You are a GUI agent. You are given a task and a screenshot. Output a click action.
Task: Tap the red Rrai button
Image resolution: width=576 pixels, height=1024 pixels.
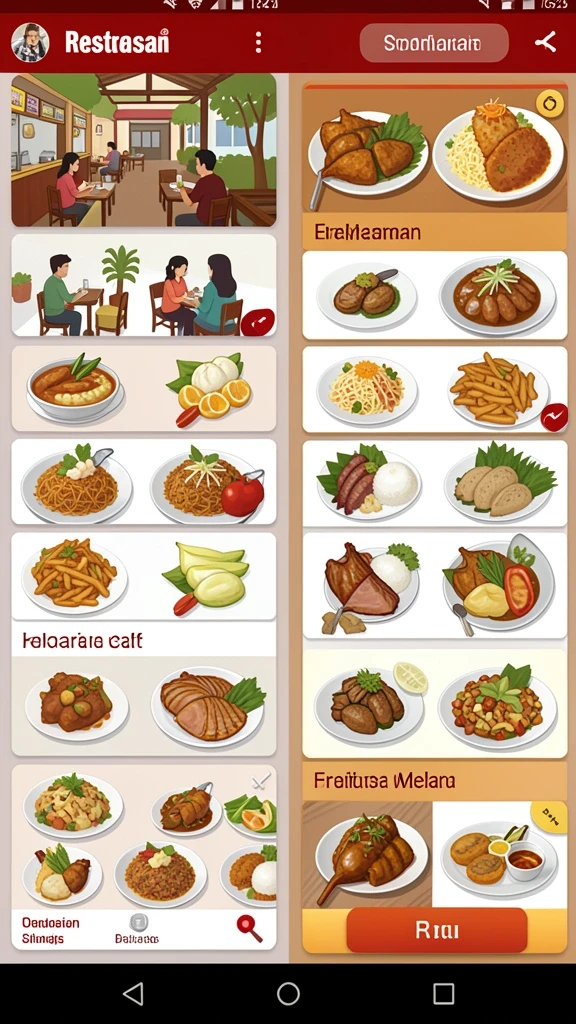pos(436,929)
